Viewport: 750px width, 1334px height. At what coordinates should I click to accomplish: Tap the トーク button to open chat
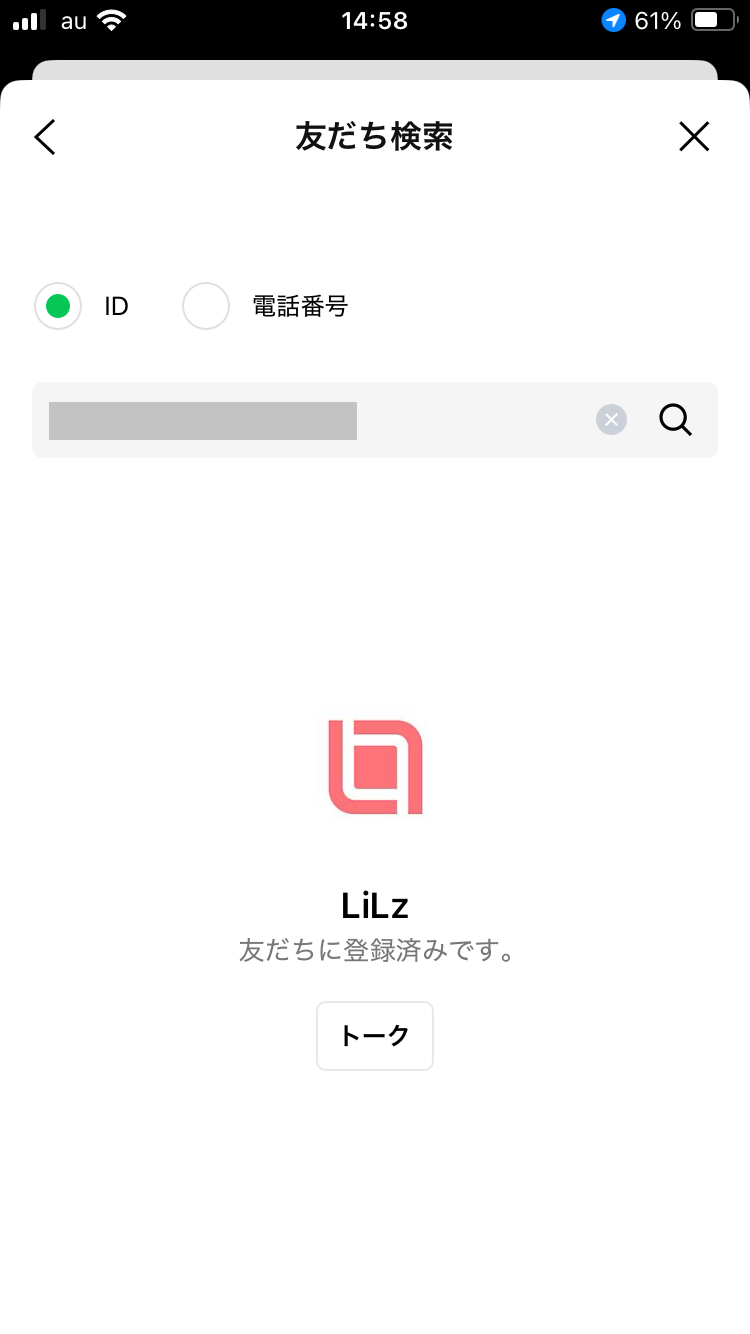coord(375,1036)
